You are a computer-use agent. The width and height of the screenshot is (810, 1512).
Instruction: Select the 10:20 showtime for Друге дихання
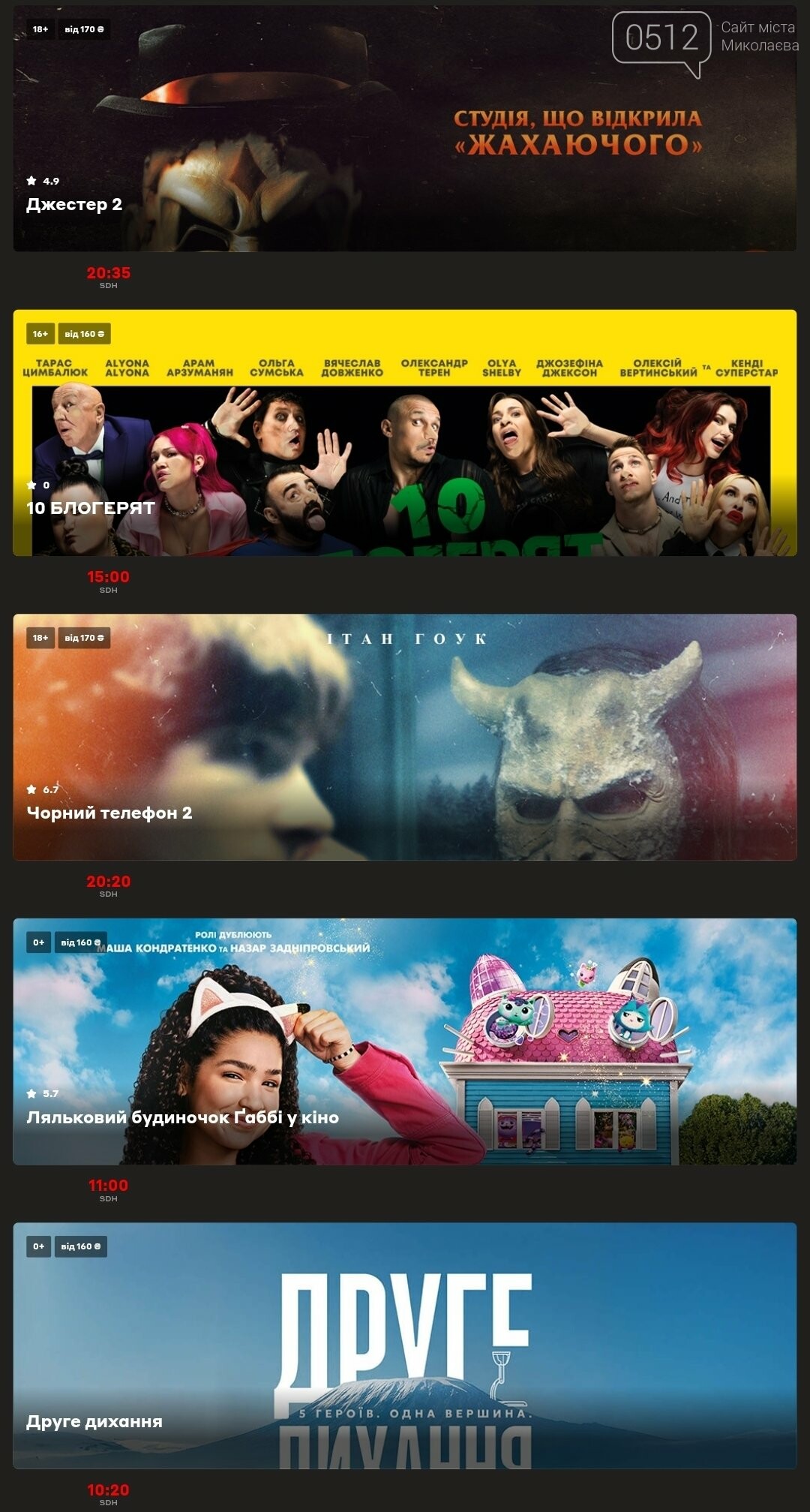(108, 1490)
